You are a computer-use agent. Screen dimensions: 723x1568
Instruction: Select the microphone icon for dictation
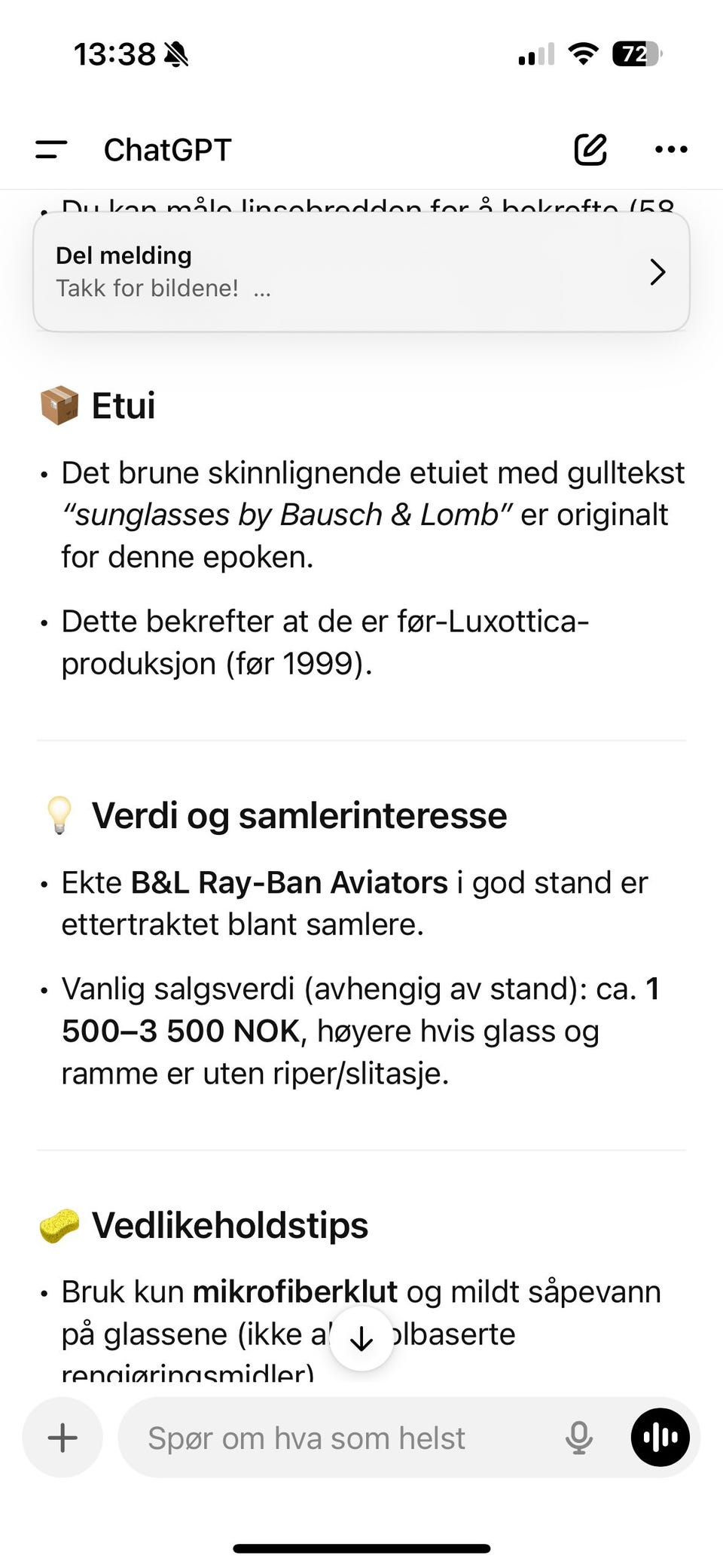click(578, 1437)
